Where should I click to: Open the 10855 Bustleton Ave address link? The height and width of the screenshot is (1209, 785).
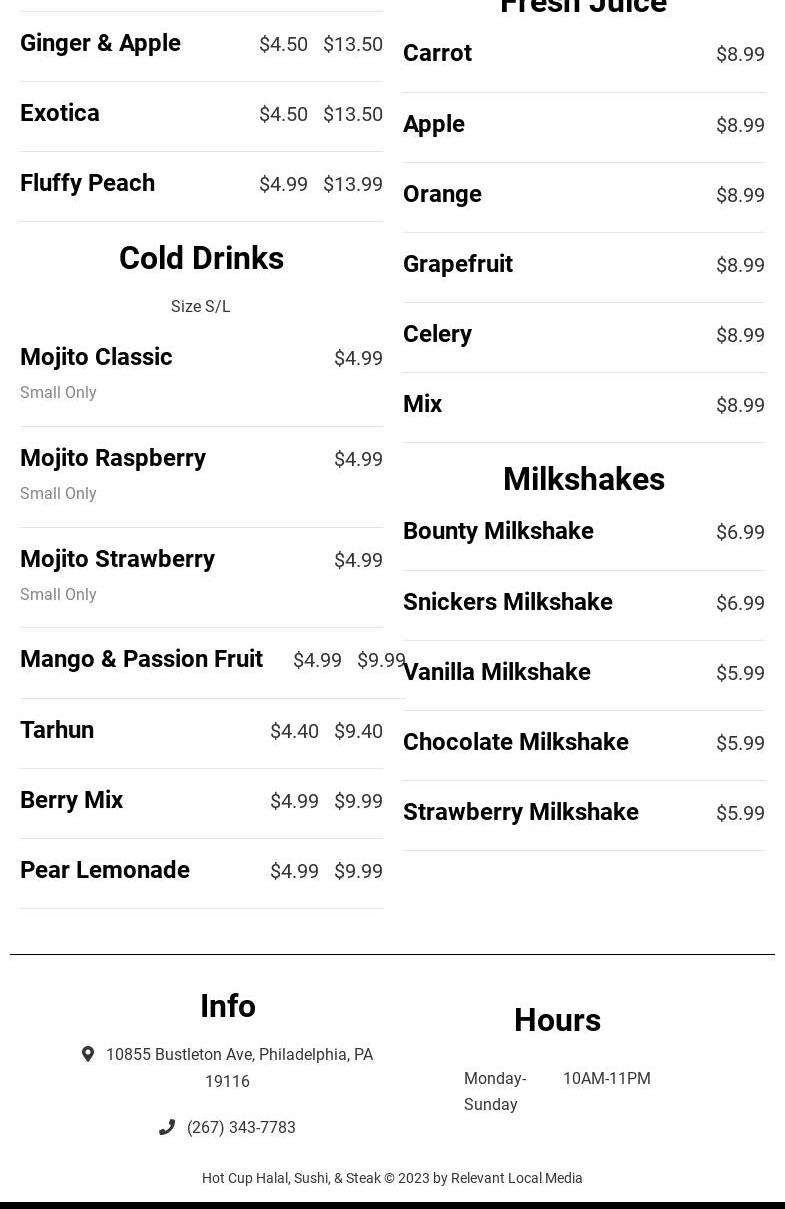[x=238, y=1055]
